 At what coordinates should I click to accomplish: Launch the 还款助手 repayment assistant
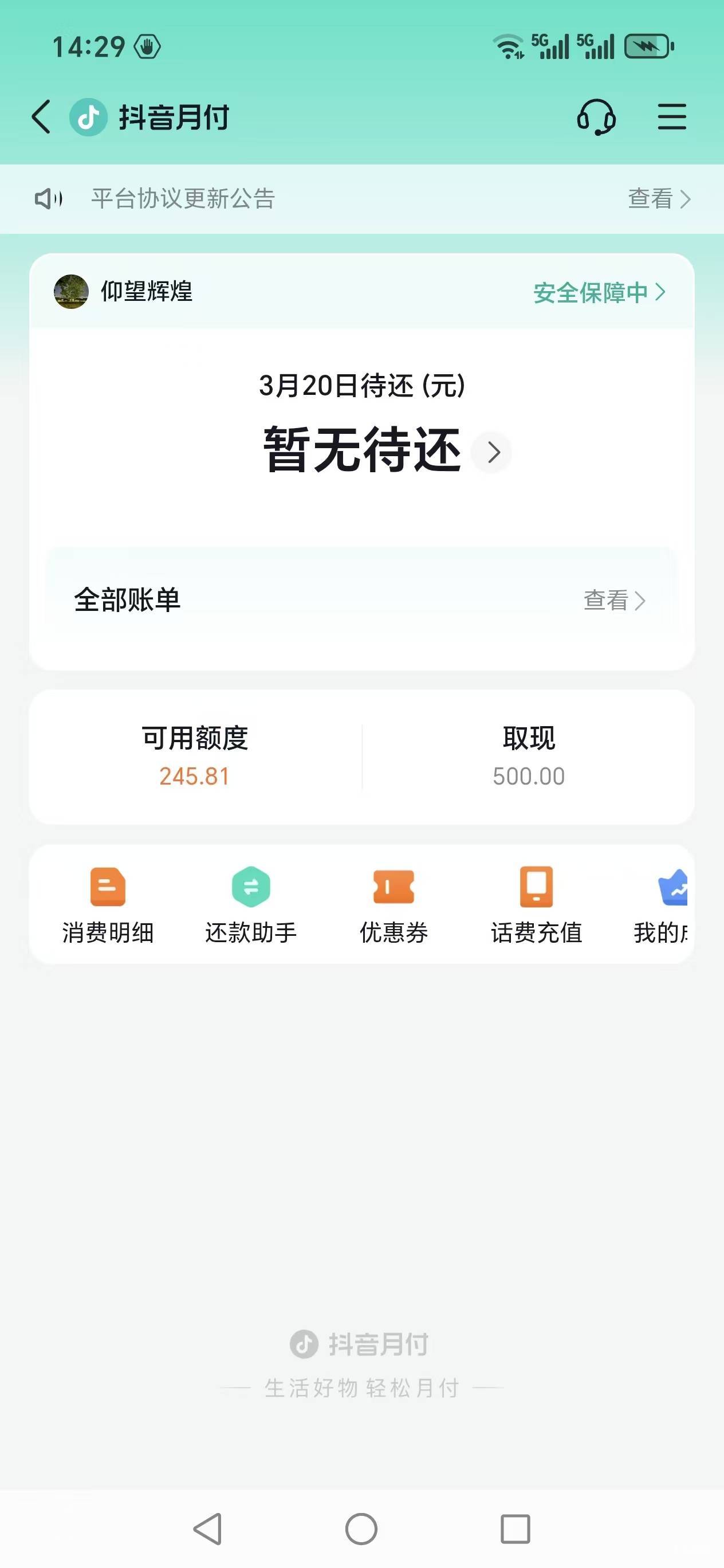pos(251,904)
